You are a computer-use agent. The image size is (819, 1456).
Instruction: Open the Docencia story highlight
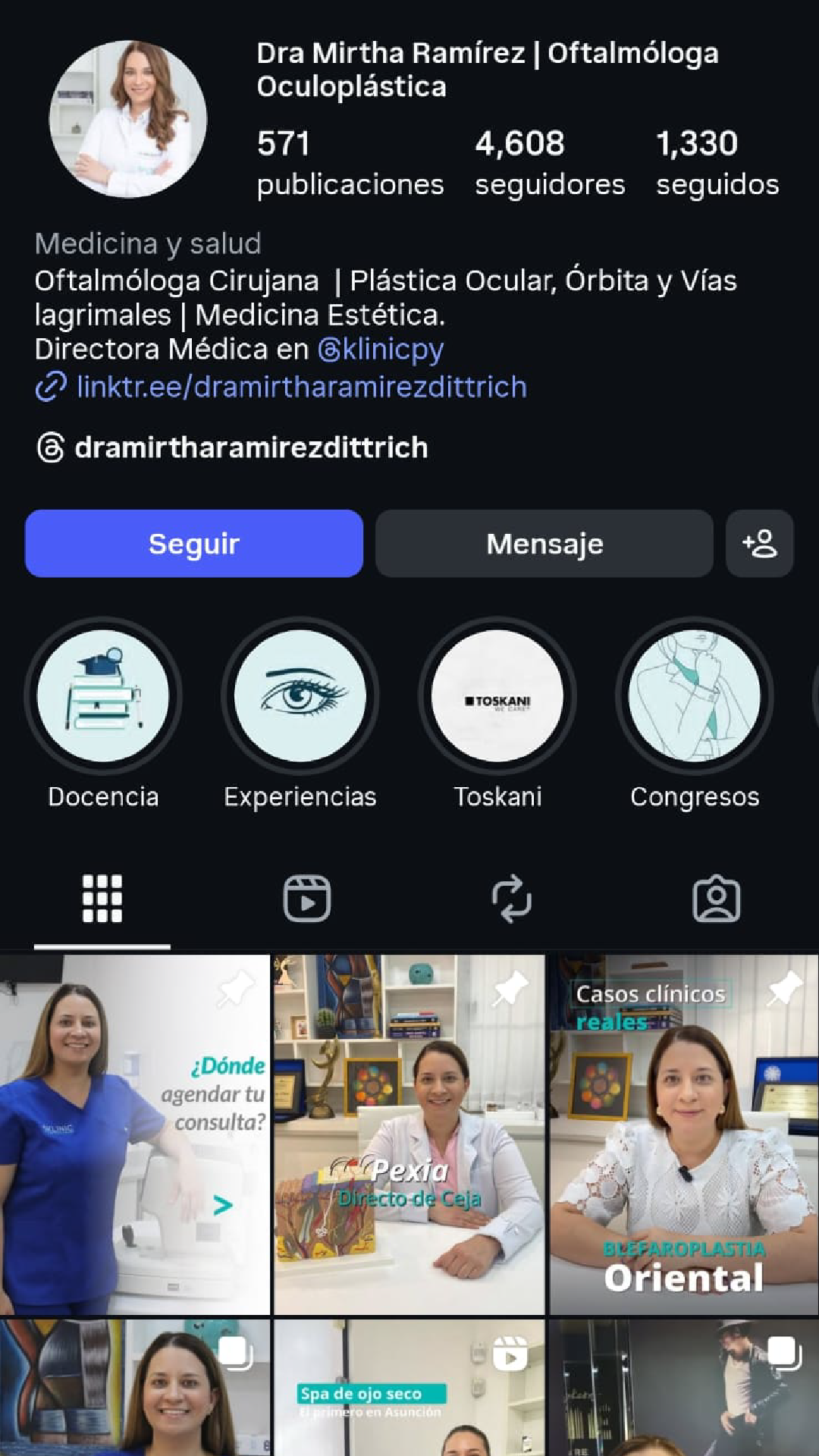coord(103,698)
